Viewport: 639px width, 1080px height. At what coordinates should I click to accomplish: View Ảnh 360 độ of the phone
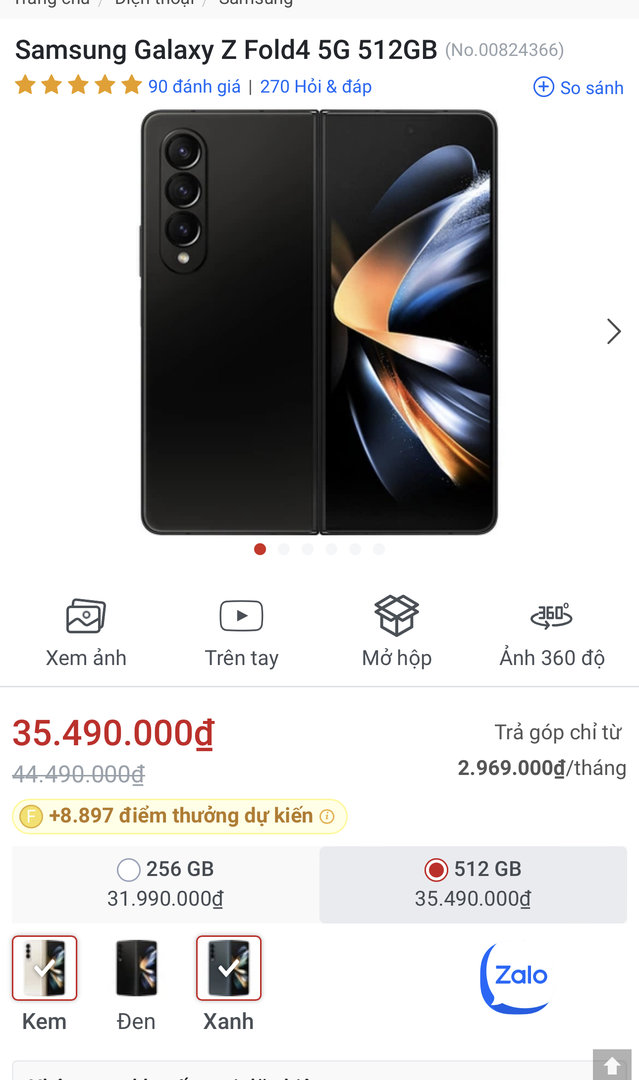pyautogui.click(x=551, y=631)
